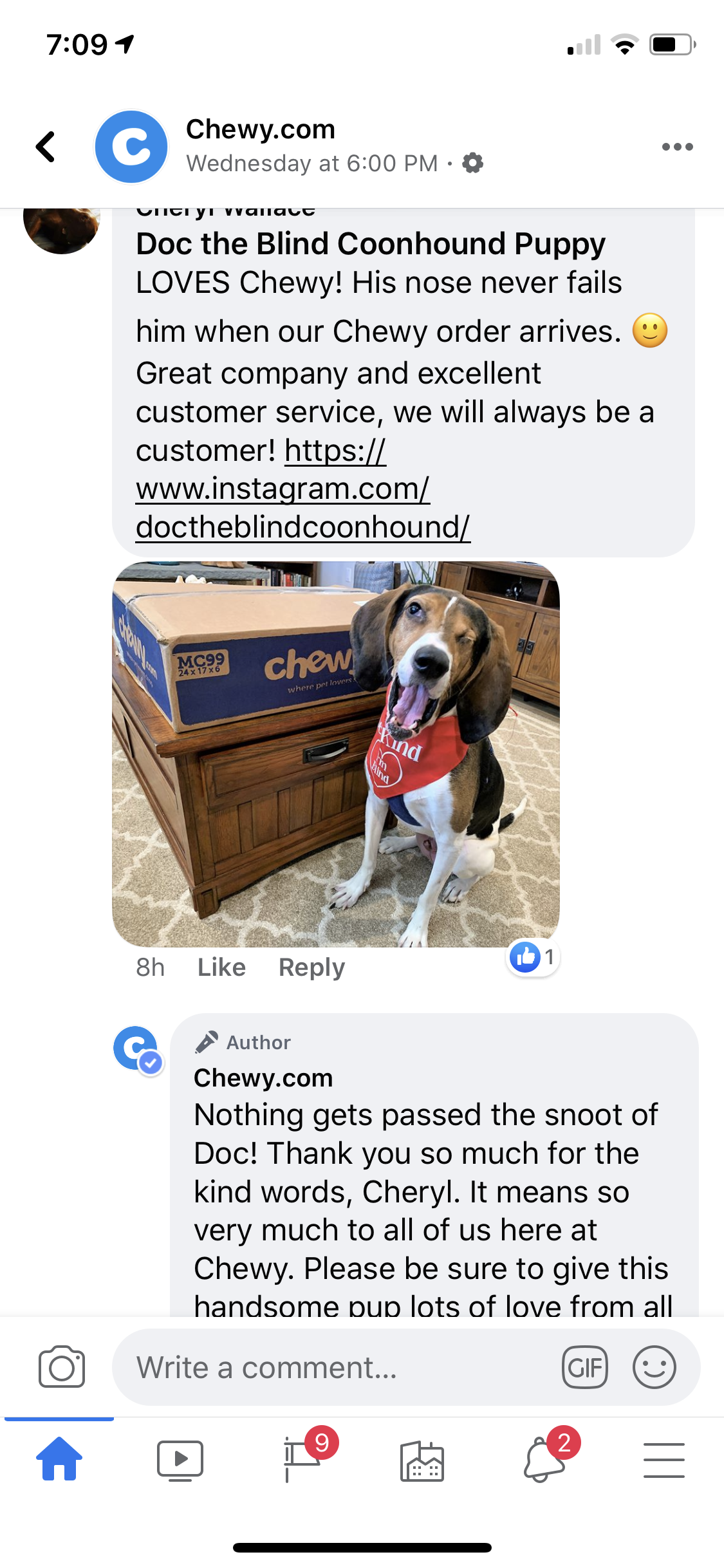Add a GIF to the comment
This screenshot has height=1568, width=724.
click(x=584, y=1367)
